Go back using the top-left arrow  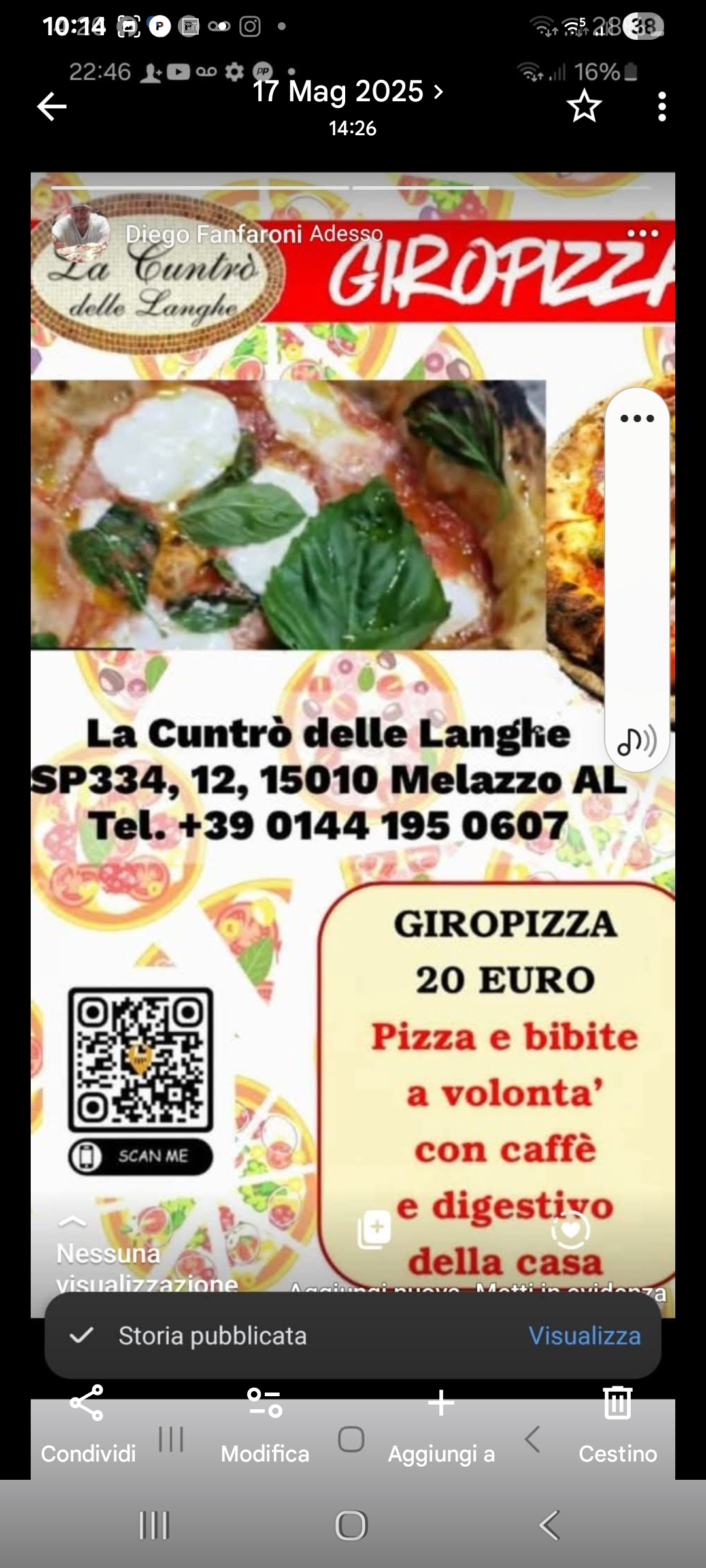(x=52, y=106)
